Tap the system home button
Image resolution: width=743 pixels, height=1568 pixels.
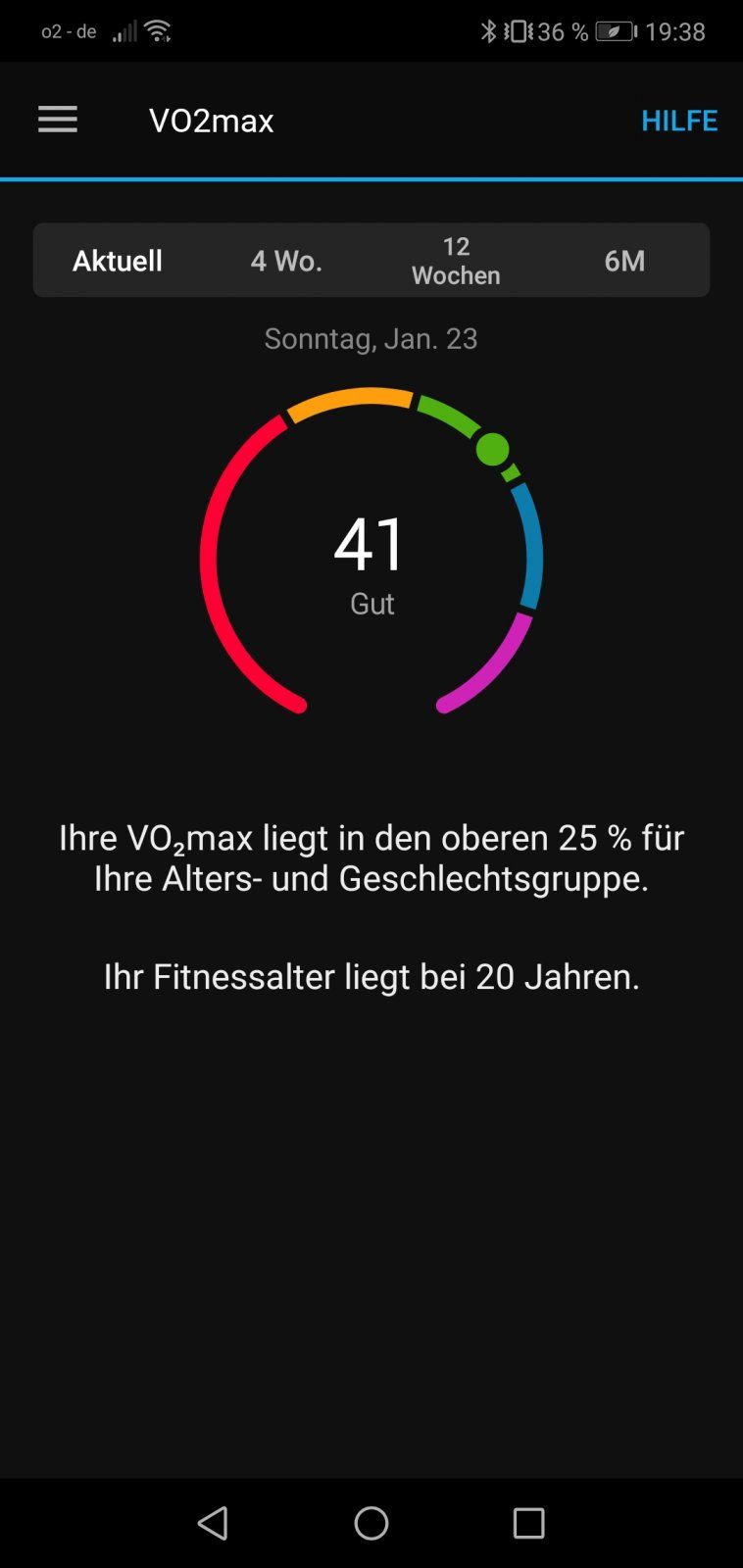tap(371, 1523)
